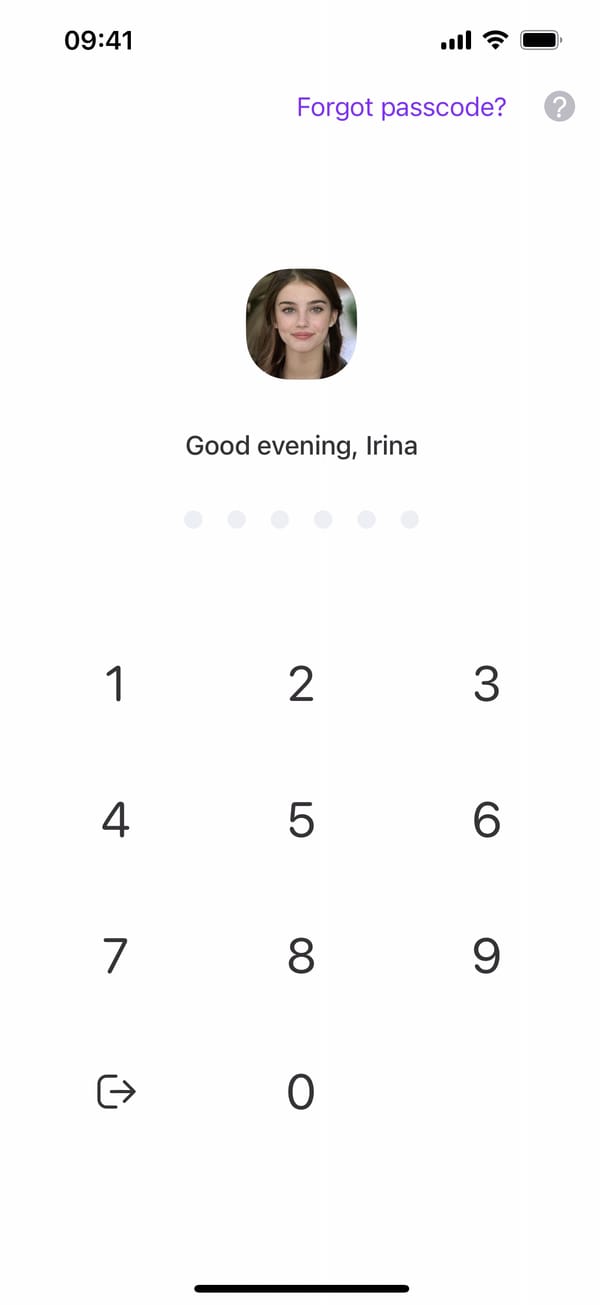Viewport: 603px width, 1305px height.
Task: Enter digit 3 on the keypad
Action: pyautogui.click(x=486, y=684)
